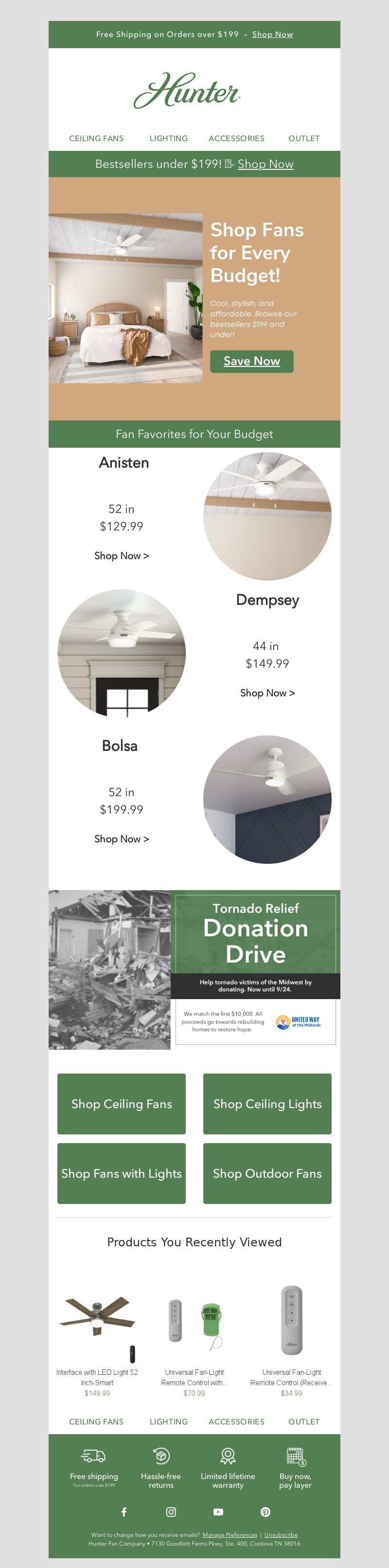Select Shop Now for the Bolsa fan

point(122,839)
